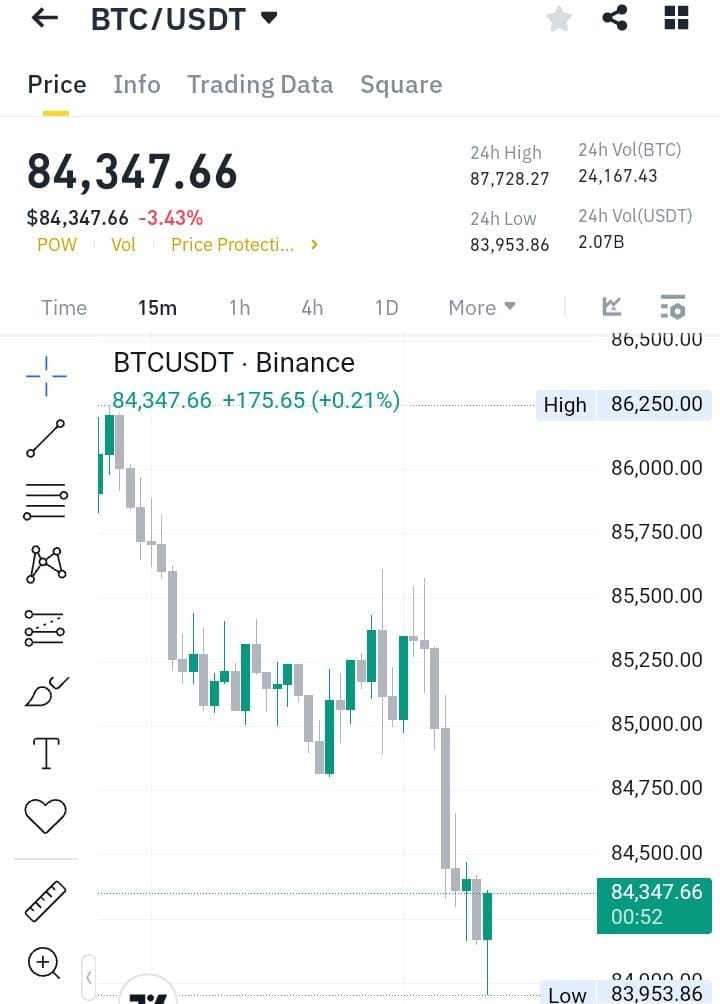Select the brush drawing tool
This screenshot has width=720, height=1004.
44,690
